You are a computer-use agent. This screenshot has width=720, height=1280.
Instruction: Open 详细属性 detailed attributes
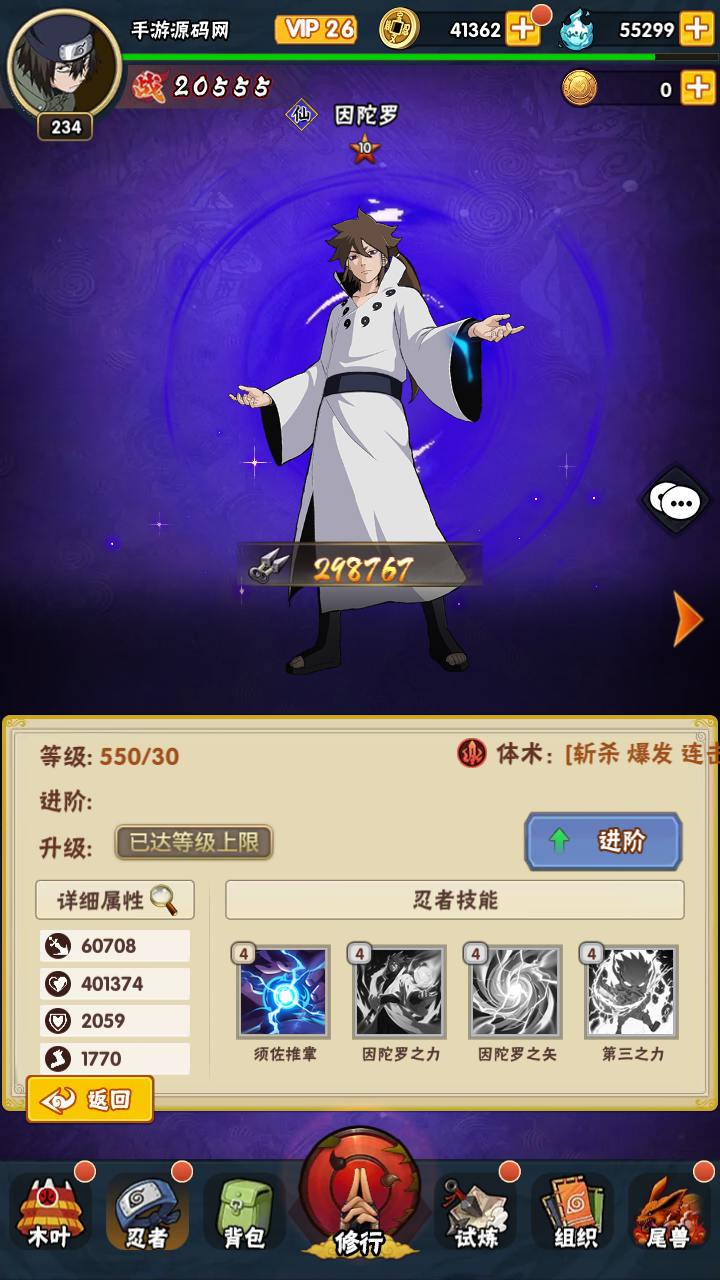(115, 900)
